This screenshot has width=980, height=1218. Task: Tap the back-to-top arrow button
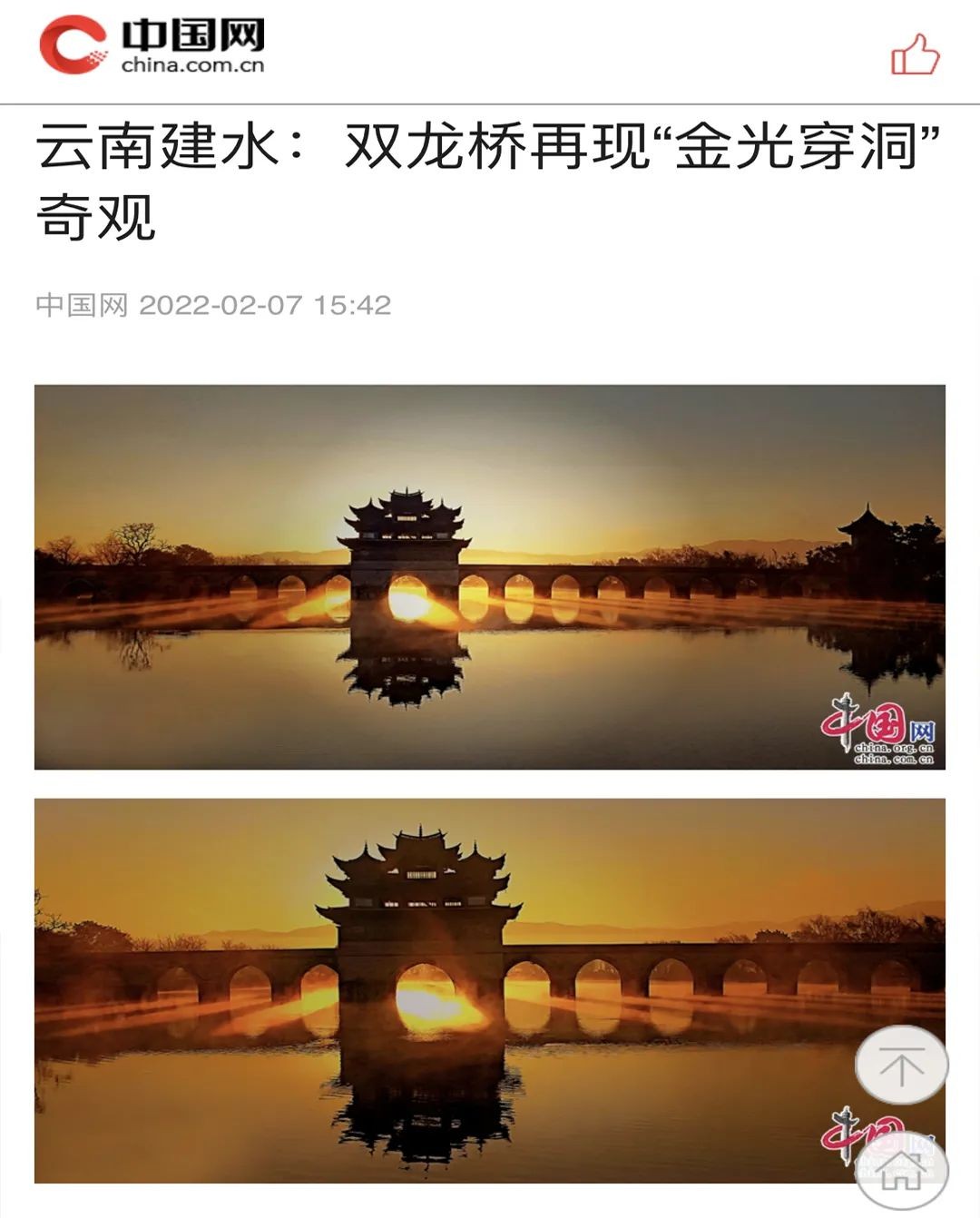click(901, 1066)
